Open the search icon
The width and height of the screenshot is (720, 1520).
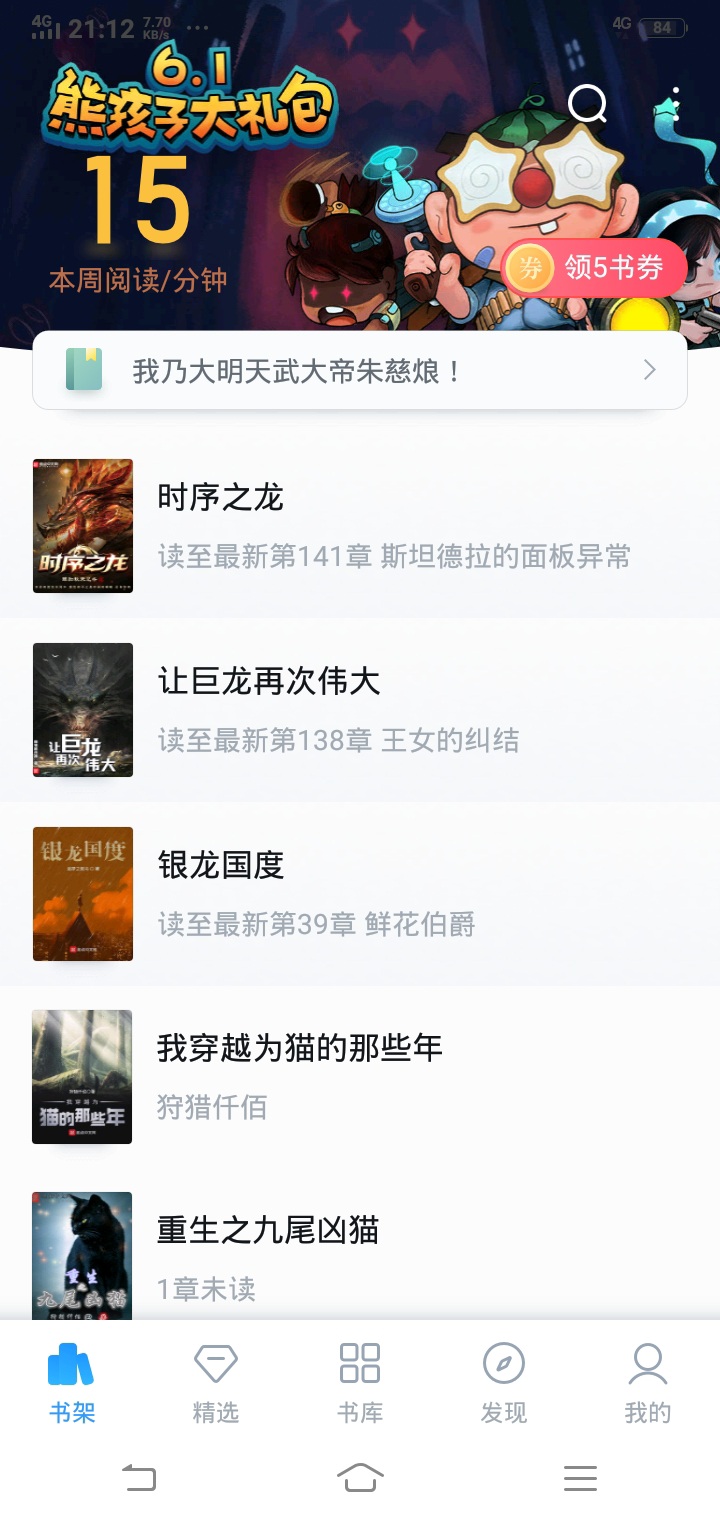click(587, 103)
